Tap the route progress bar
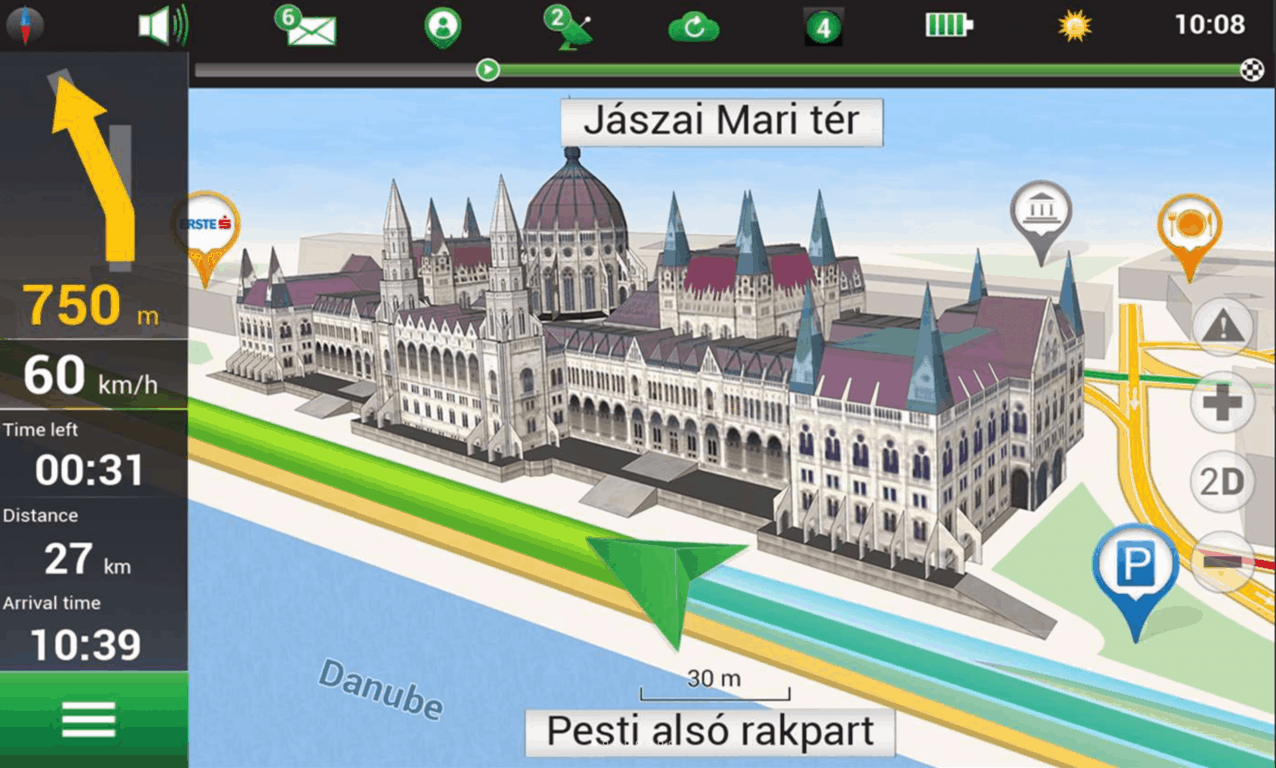 point(720,70)
